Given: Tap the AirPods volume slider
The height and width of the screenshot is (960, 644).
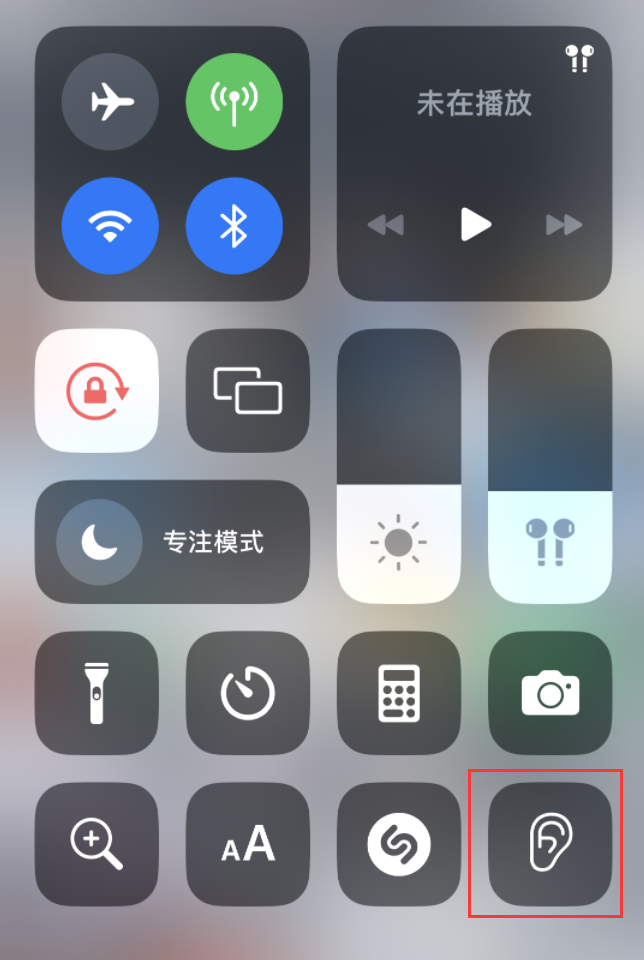Looking at the screenshot, I should [x=549, y=466].
